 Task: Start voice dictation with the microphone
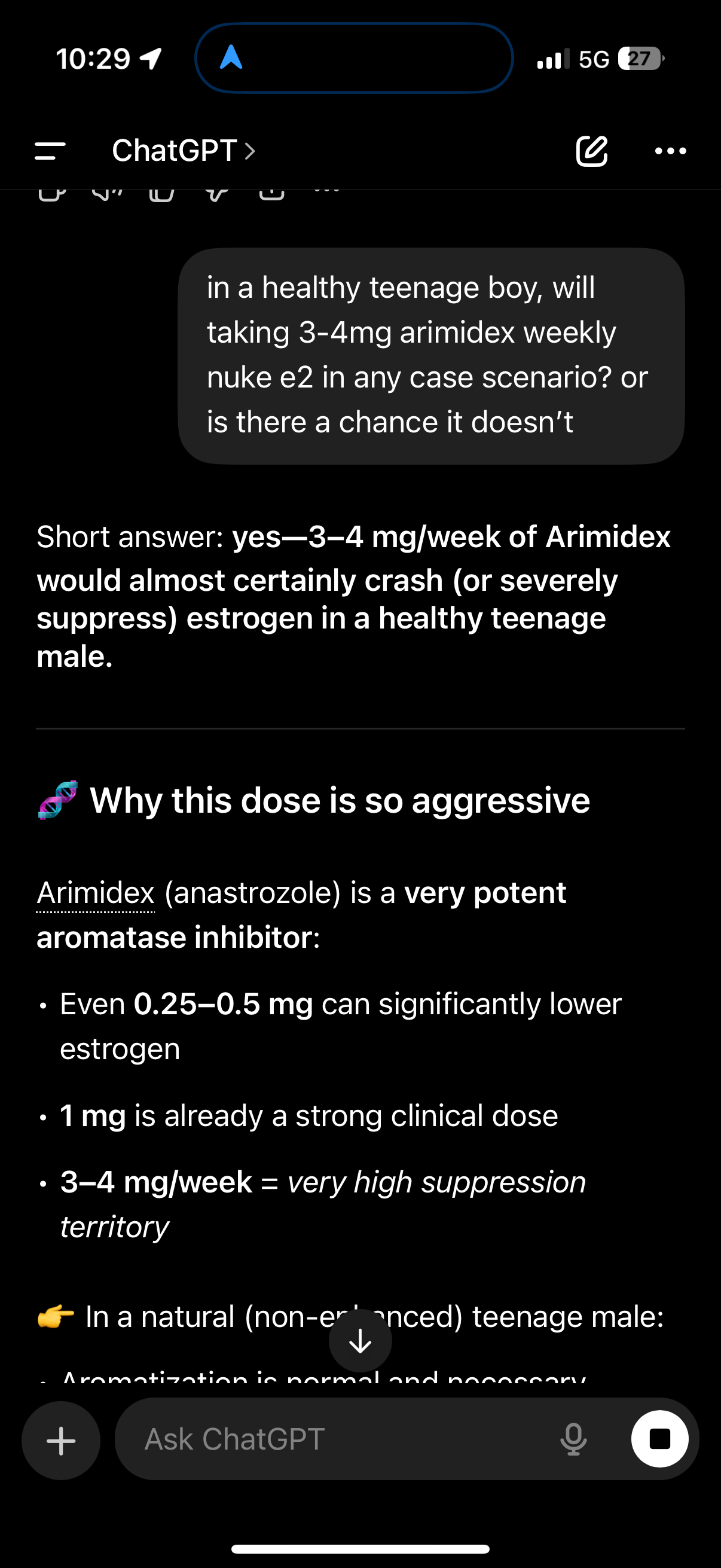pos(573,1440)
